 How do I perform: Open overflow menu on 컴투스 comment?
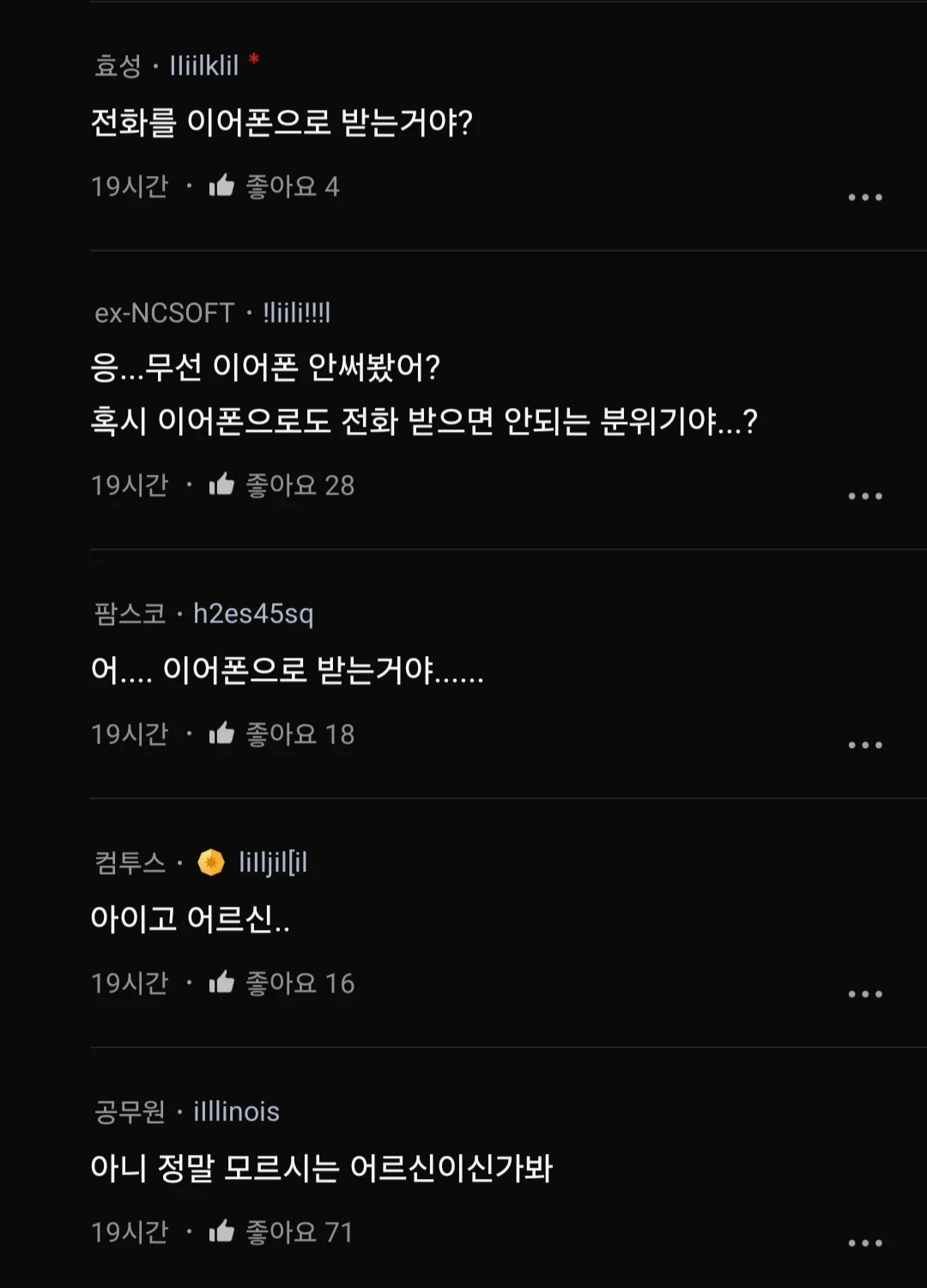pos(864,994)
